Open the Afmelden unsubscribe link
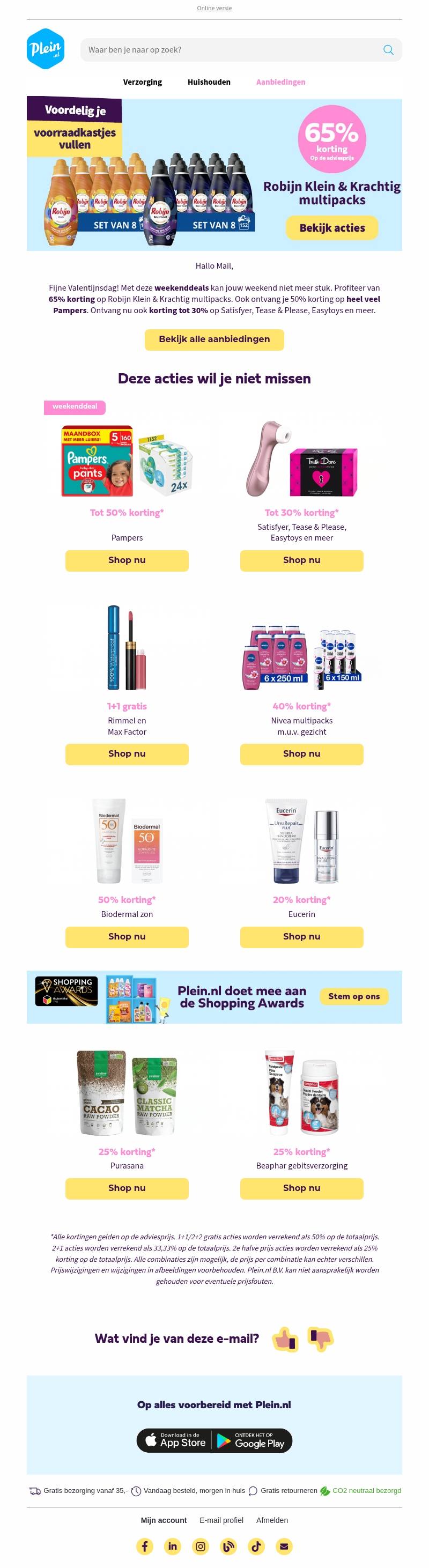This screenshot has width=429, height=1568. [272, 1520]
